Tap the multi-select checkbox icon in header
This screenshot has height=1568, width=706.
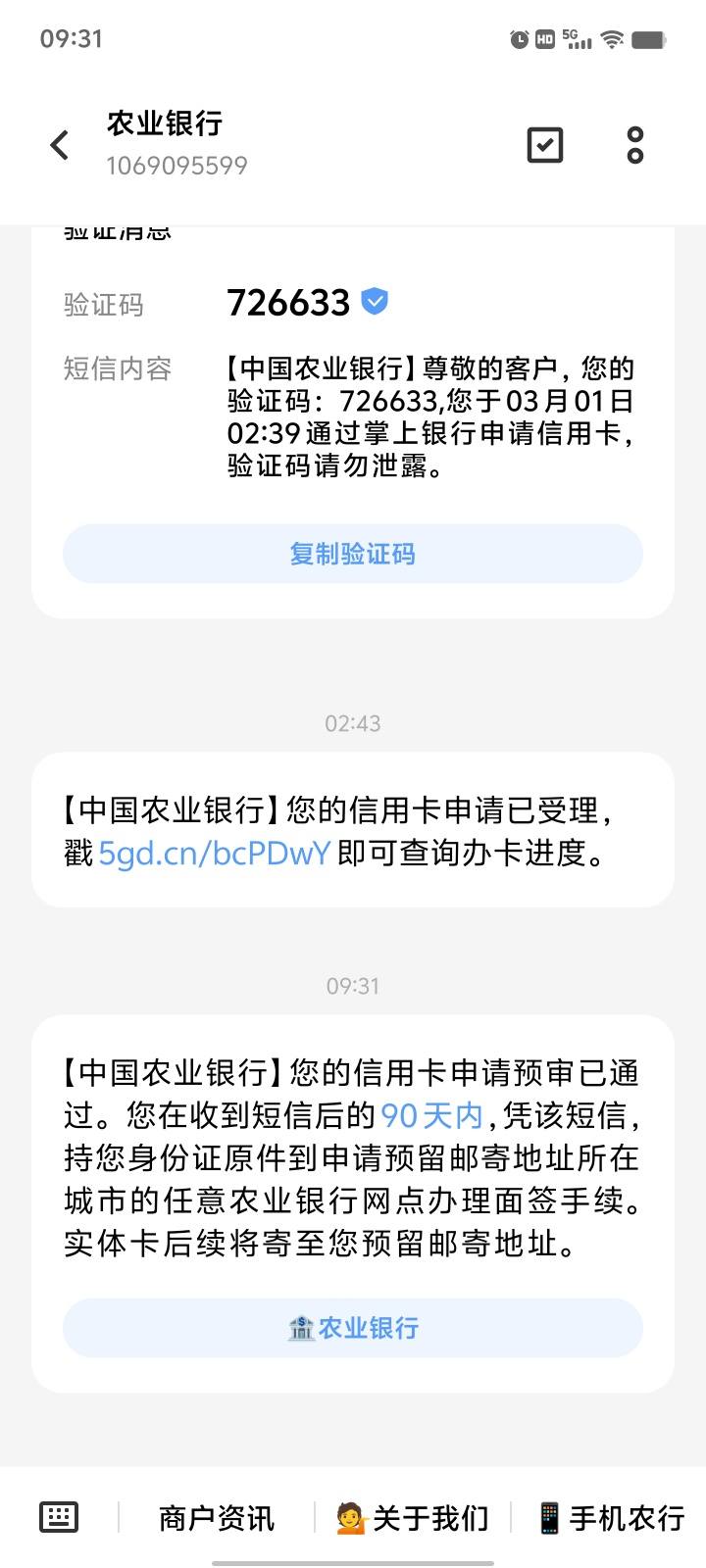[545, 145]
